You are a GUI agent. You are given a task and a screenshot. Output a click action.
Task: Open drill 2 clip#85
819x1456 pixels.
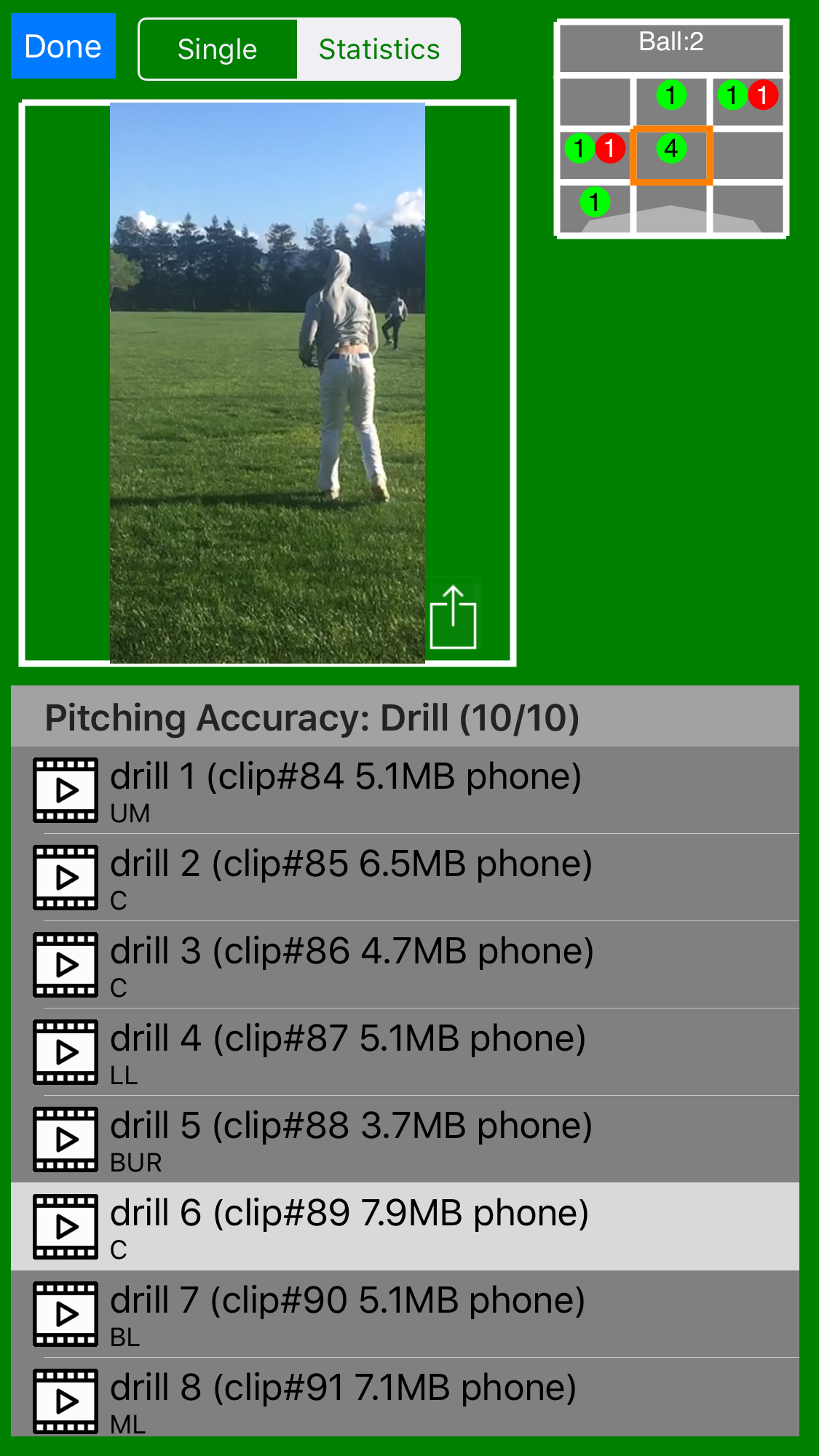(405, 878)
